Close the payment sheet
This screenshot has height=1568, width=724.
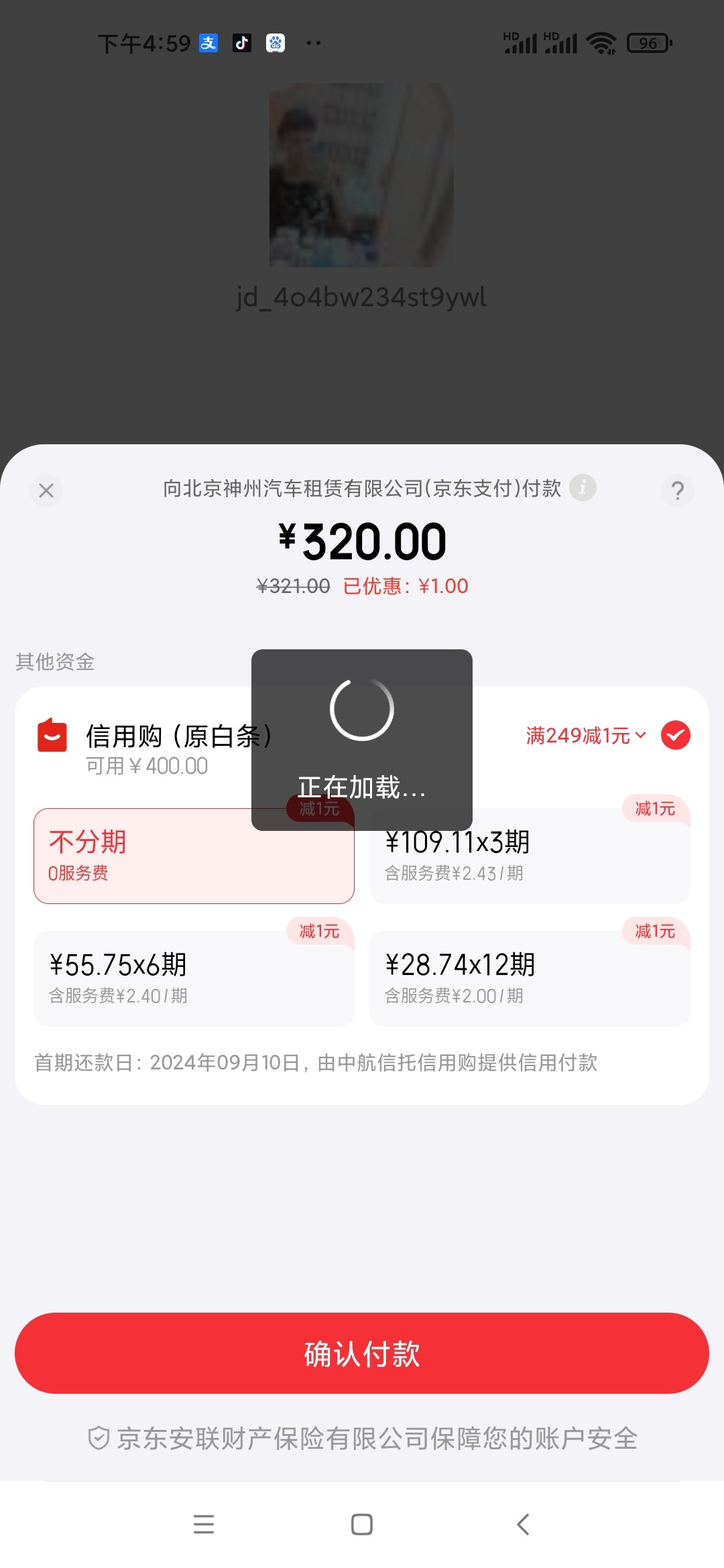[46, 491]
